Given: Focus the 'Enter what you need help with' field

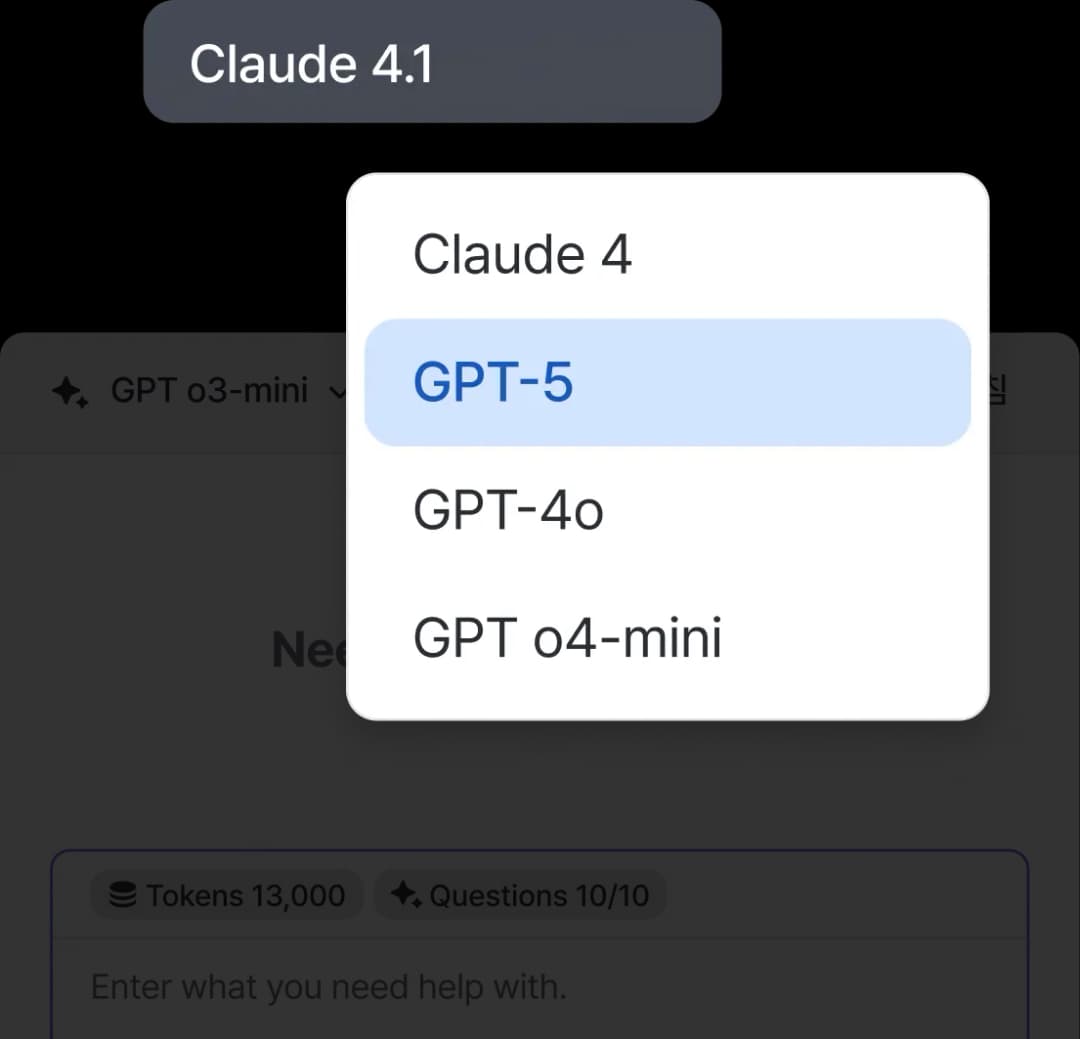Looking at the screenshot, I should pos(538,987).
